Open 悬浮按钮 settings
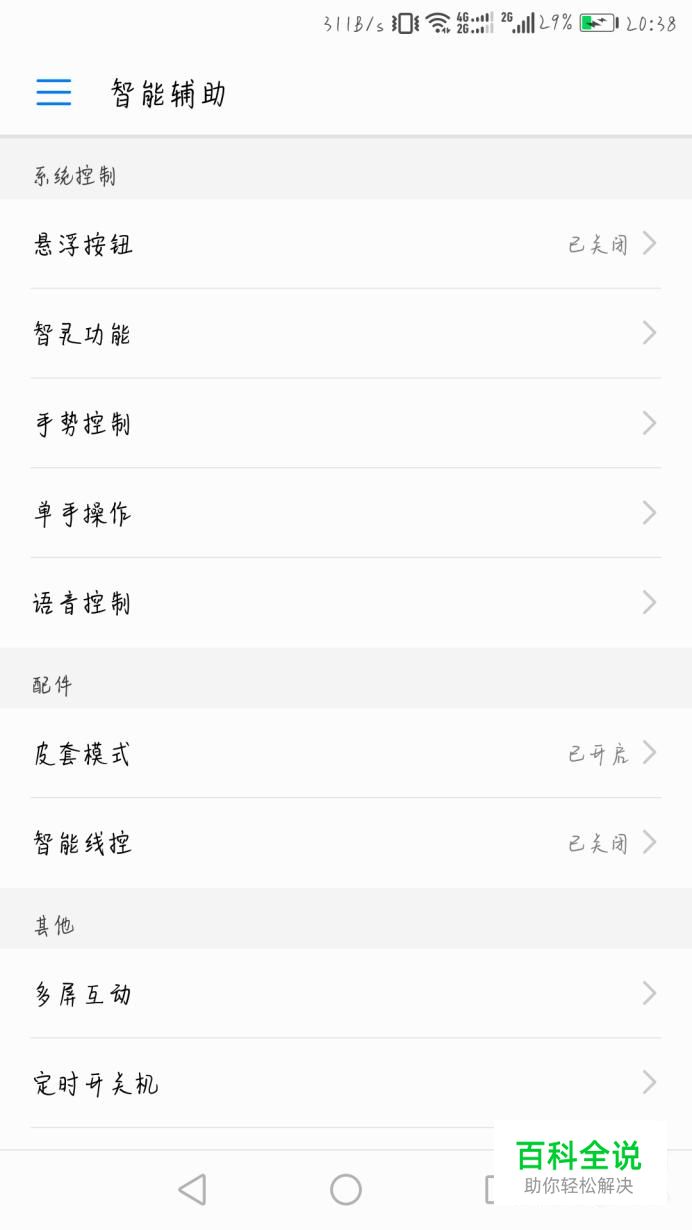This screenshot has width=692, height=1230. pyautogui.click(x=345, y=244)
